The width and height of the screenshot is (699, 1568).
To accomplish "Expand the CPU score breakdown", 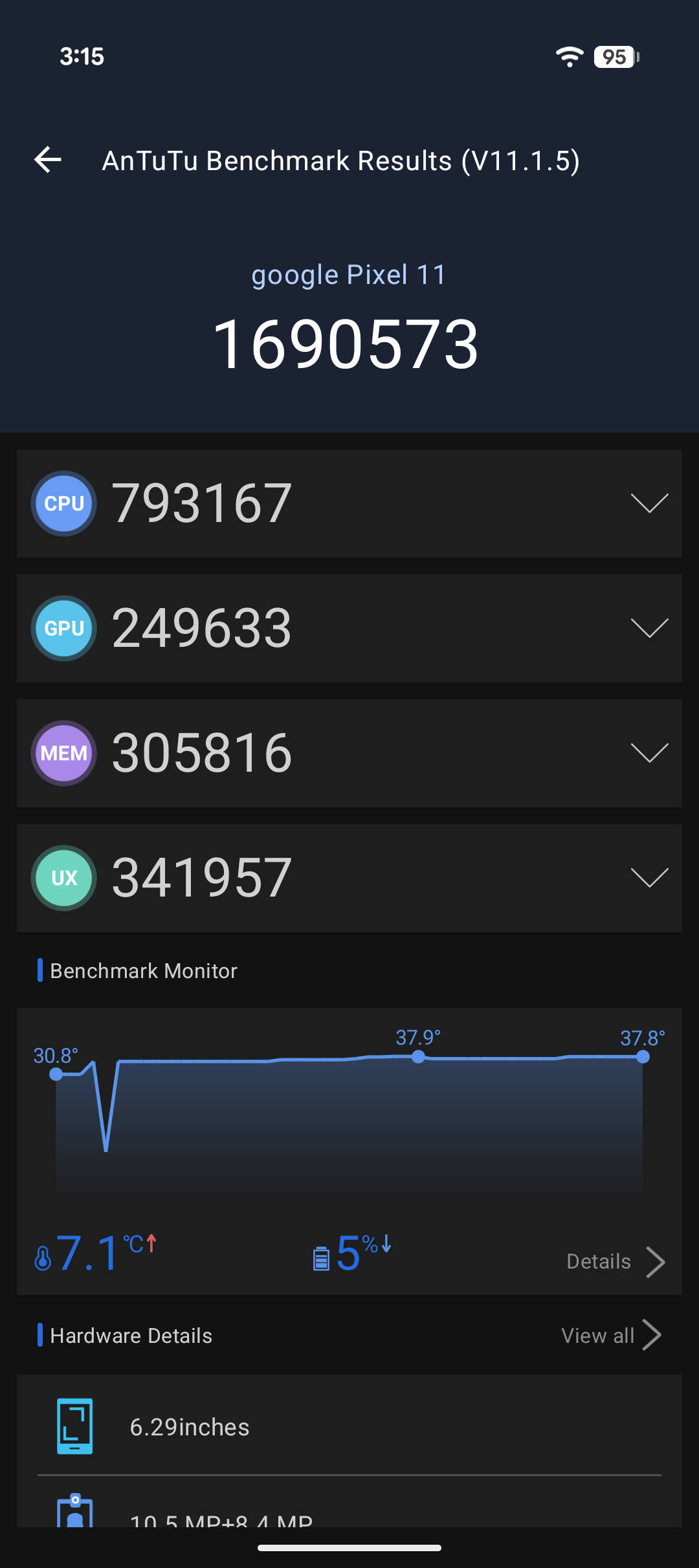I will coord(349,503).
